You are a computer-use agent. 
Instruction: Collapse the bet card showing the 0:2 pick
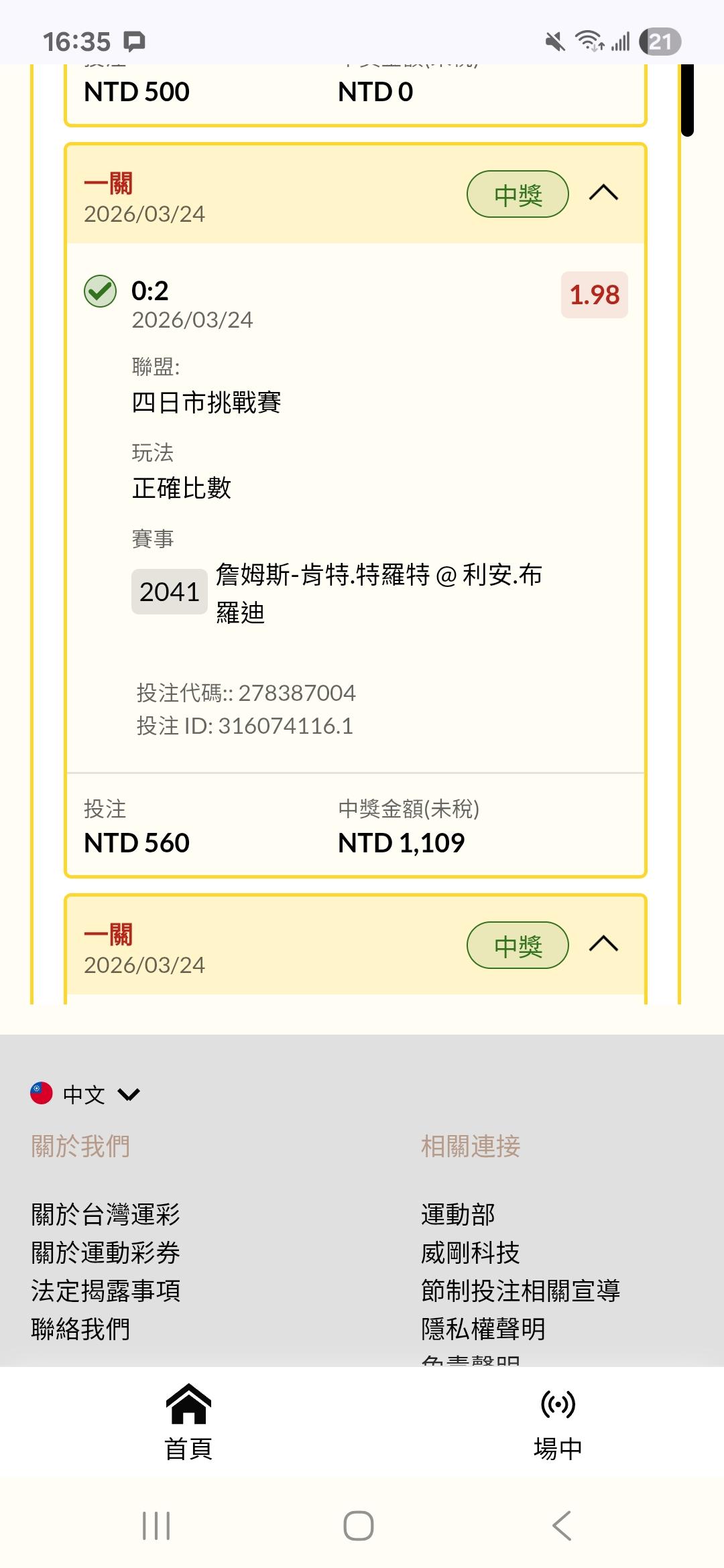pyautogui.click(x=603, y=194)
